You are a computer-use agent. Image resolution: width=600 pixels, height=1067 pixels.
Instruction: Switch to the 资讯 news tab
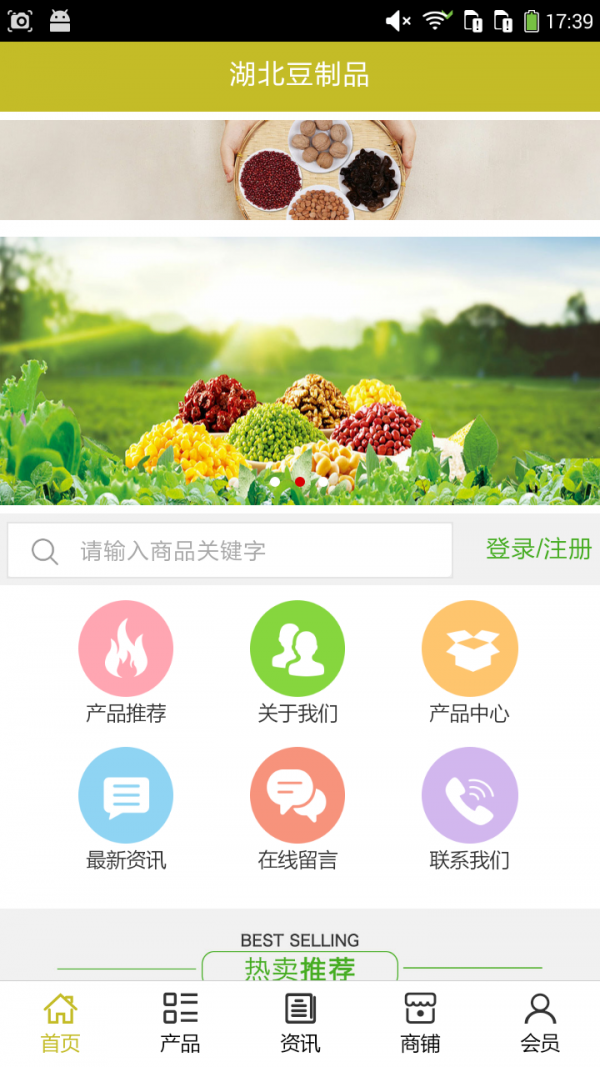pos(300,1022)
